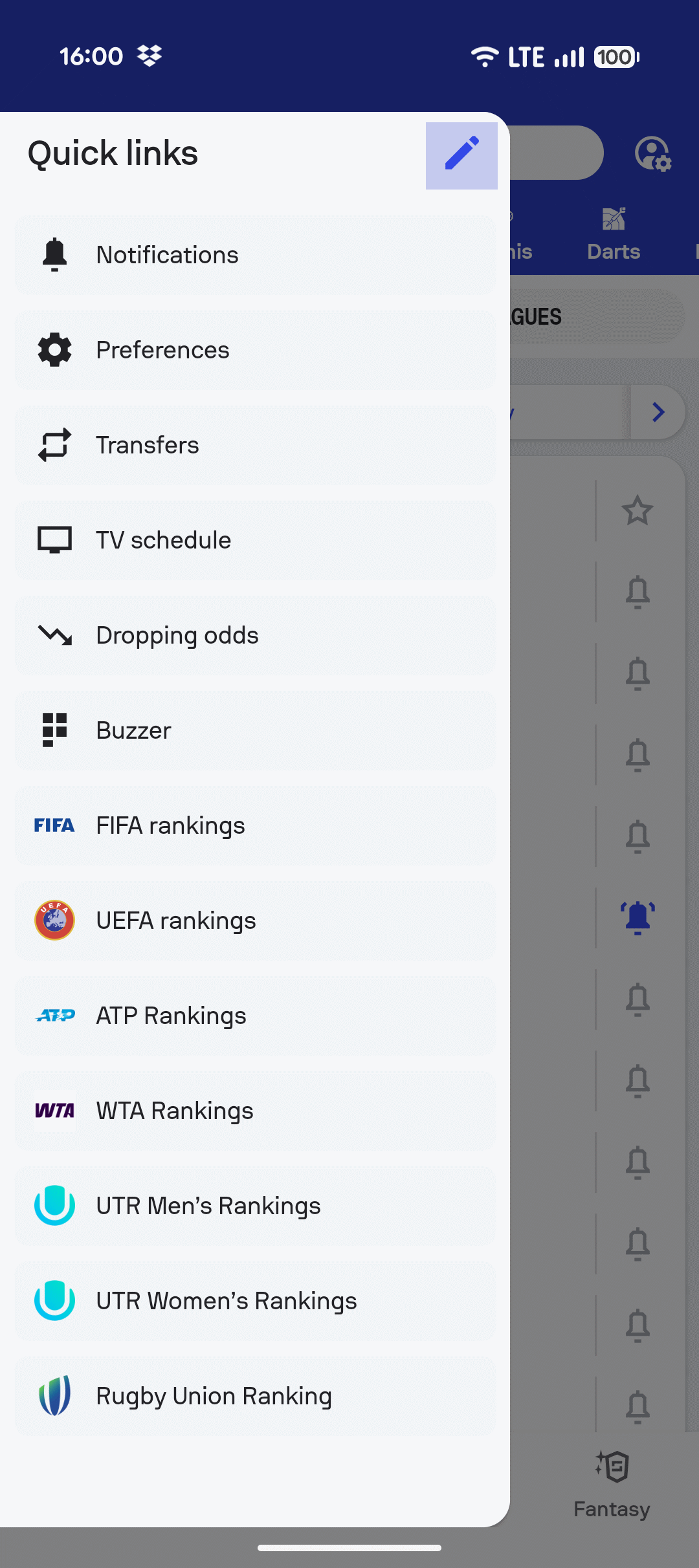
Task: Open UEFA rankings
Action: tap(255, 920)
